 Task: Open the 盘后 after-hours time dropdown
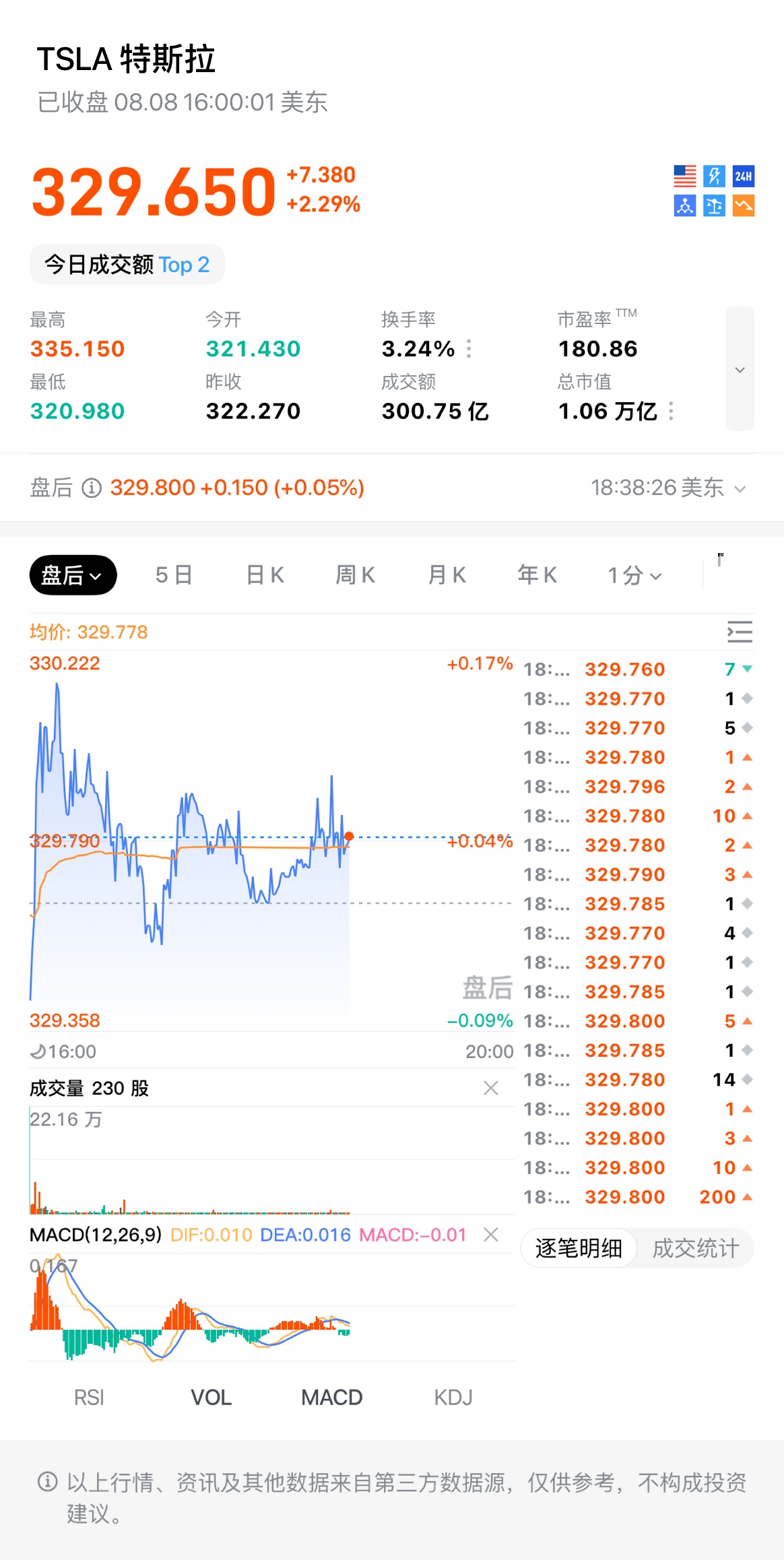coord(740,488)
